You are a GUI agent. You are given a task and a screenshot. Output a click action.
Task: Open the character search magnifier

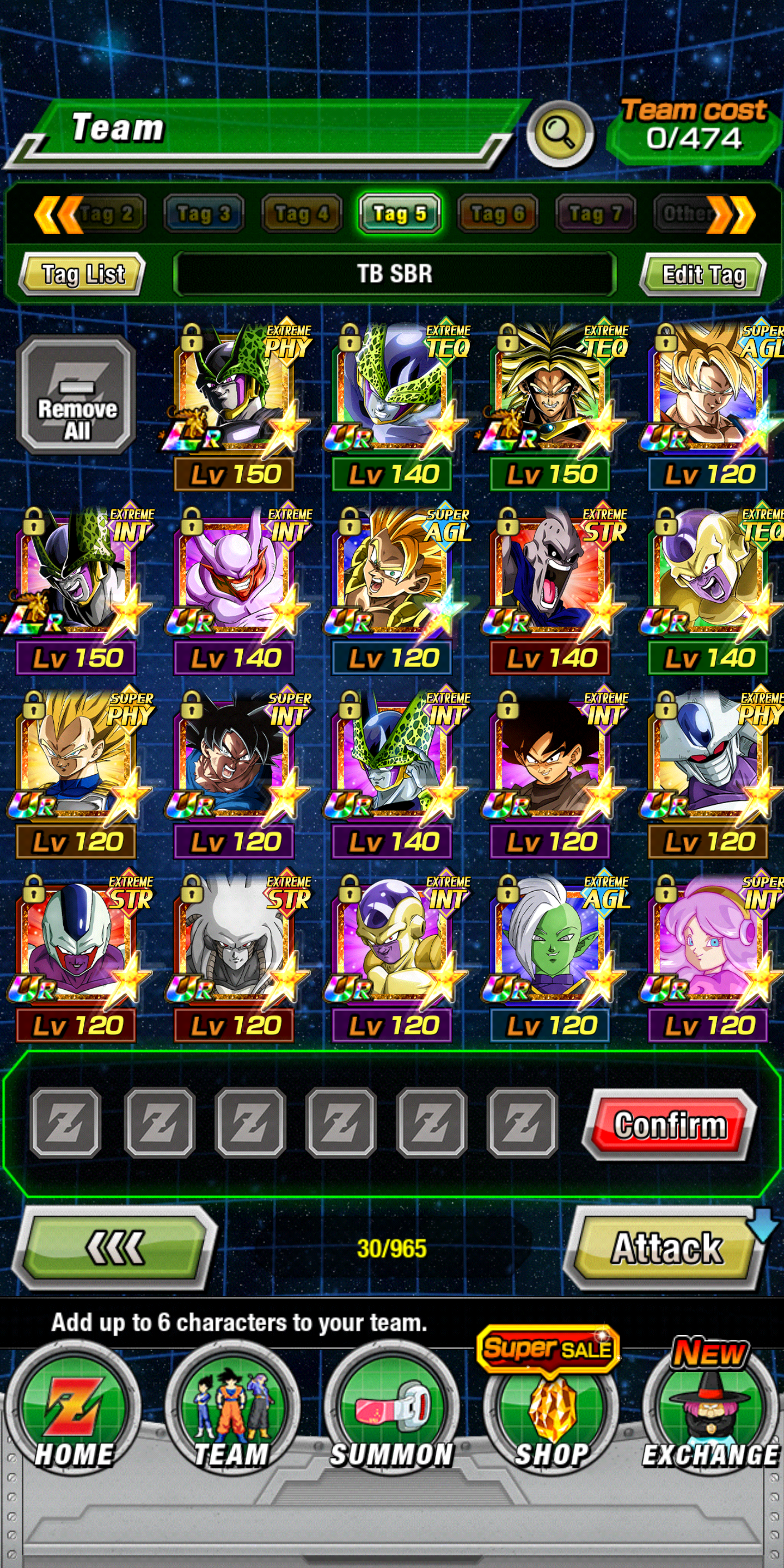pyautogui.click(x=559, y=133)
